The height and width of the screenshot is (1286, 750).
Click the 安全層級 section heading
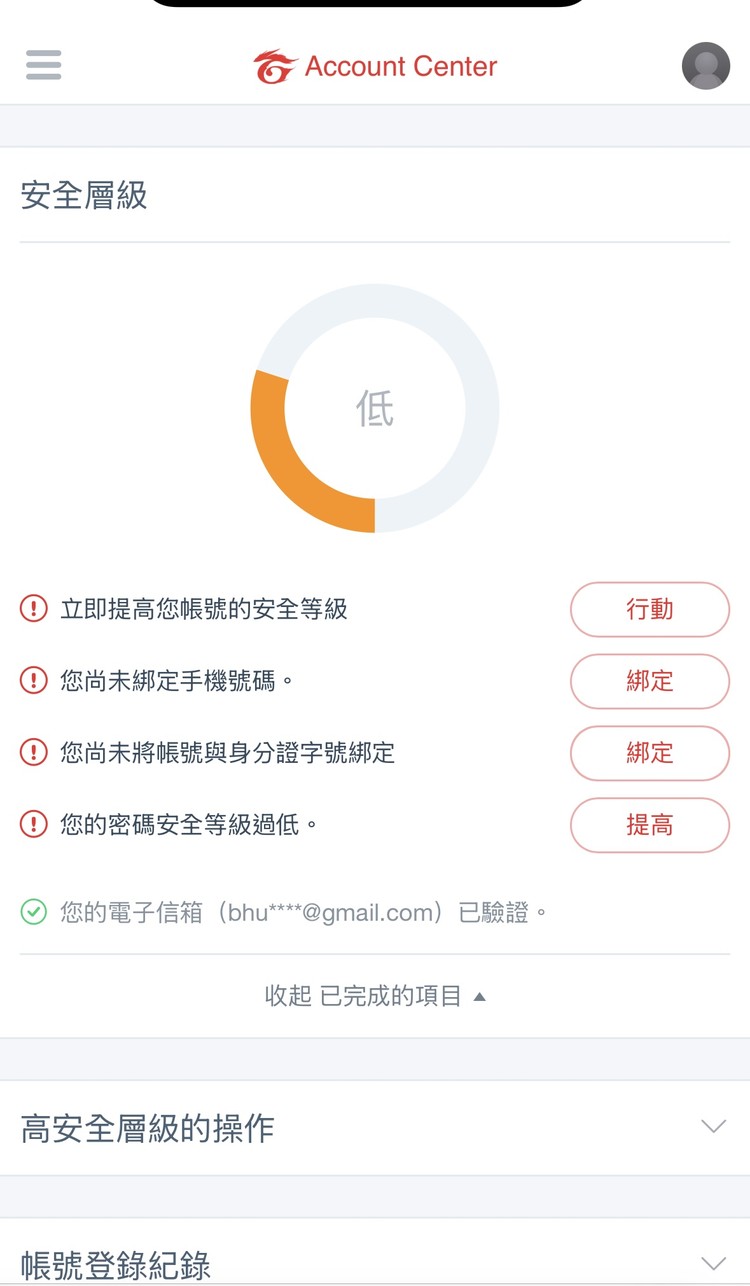click(x=84, y=196)
